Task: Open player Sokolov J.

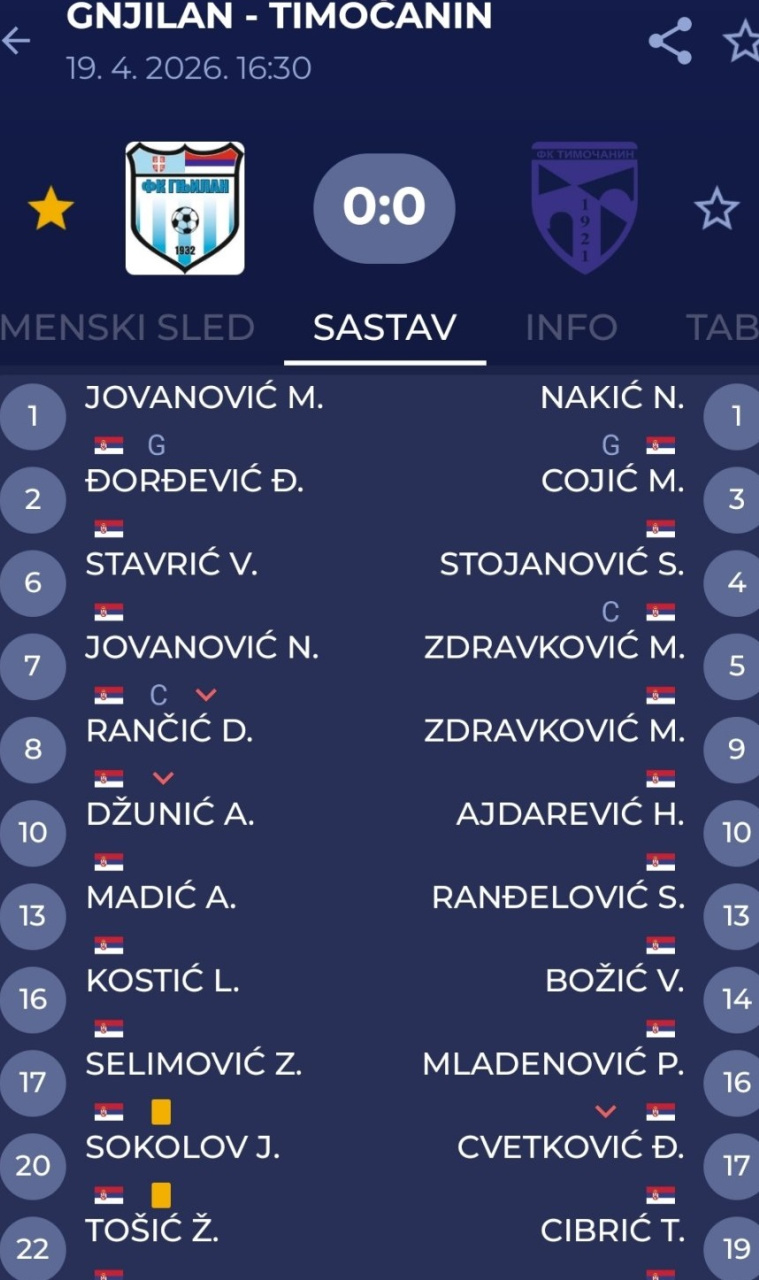Action: tap(183, 1148)
